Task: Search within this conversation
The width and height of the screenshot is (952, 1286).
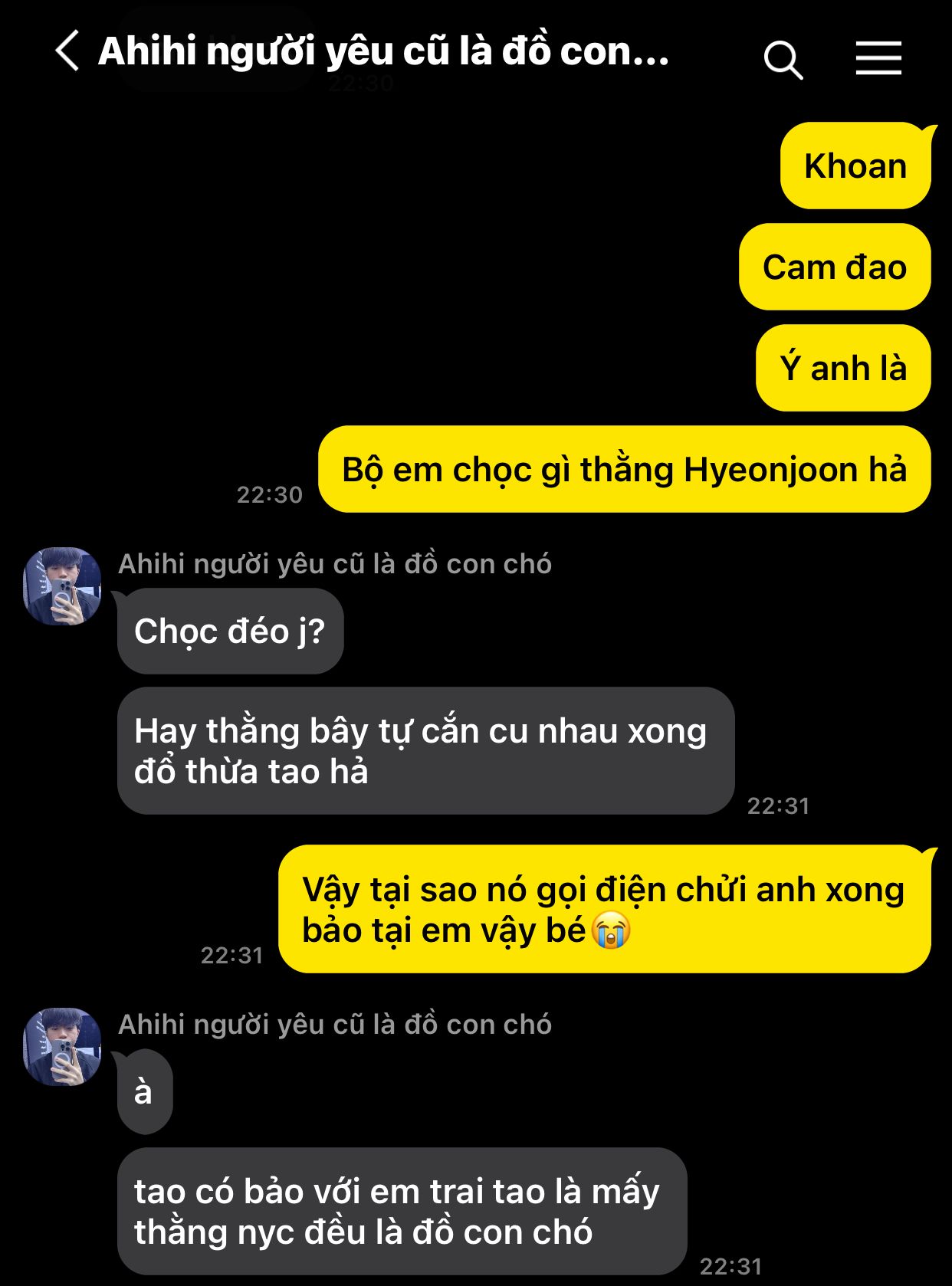Action: [783, 59]
